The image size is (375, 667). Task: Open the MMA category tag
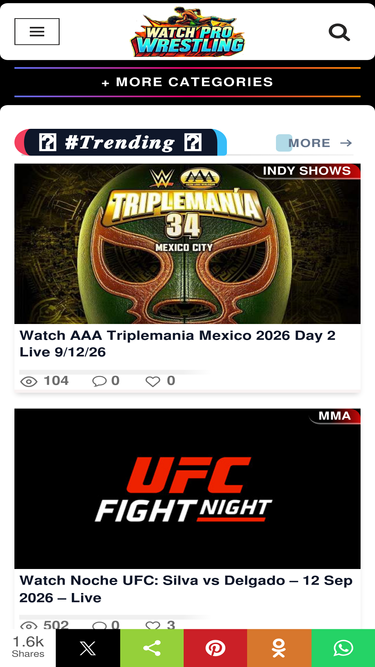click(x=335, y=416)
